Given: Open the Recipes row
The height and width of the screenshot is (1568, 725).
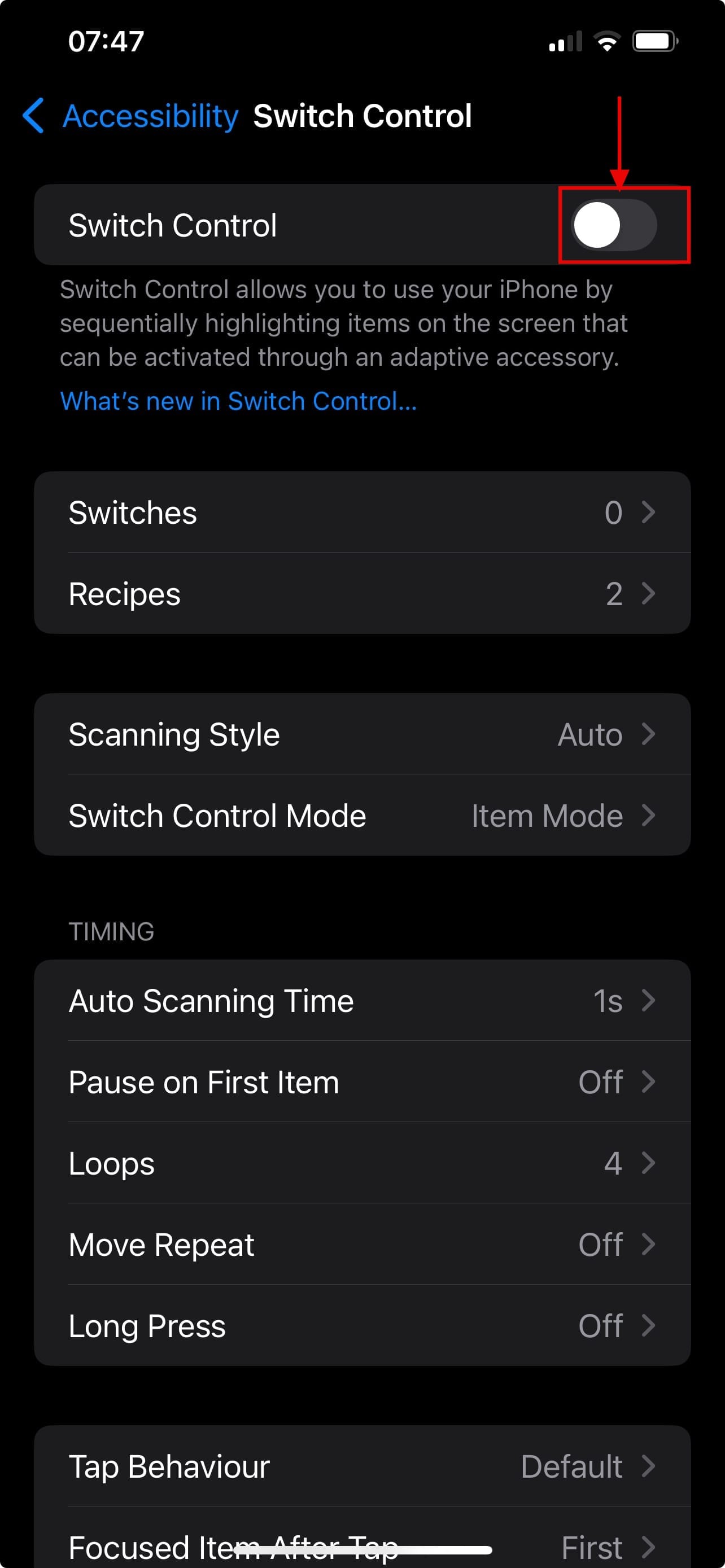Looking at the screenshot, I should 362,594.
